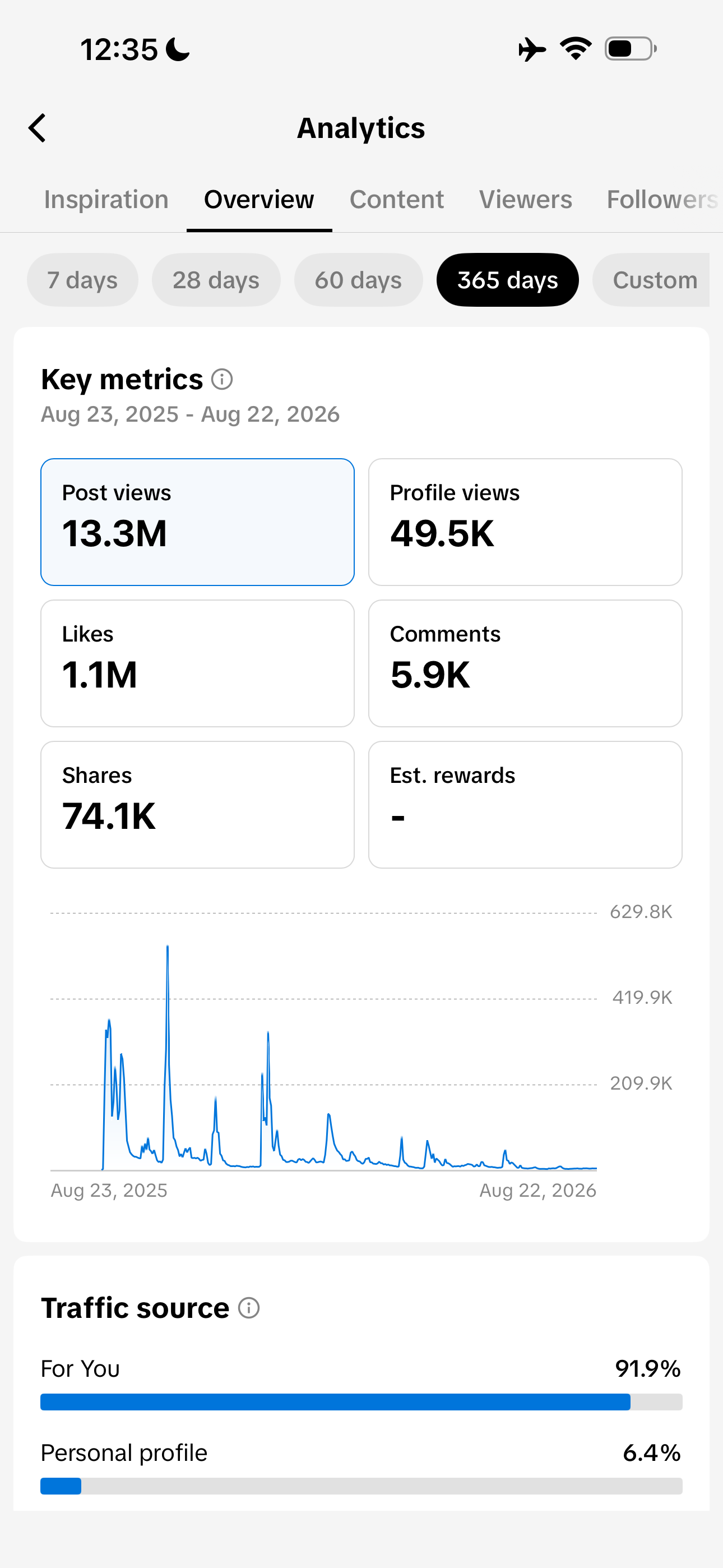Image resolution: width=723 pixels, height=1568 pixels.
Task: View the Comments metric chart
Action: pyautogui.click(x=525, y=663)
